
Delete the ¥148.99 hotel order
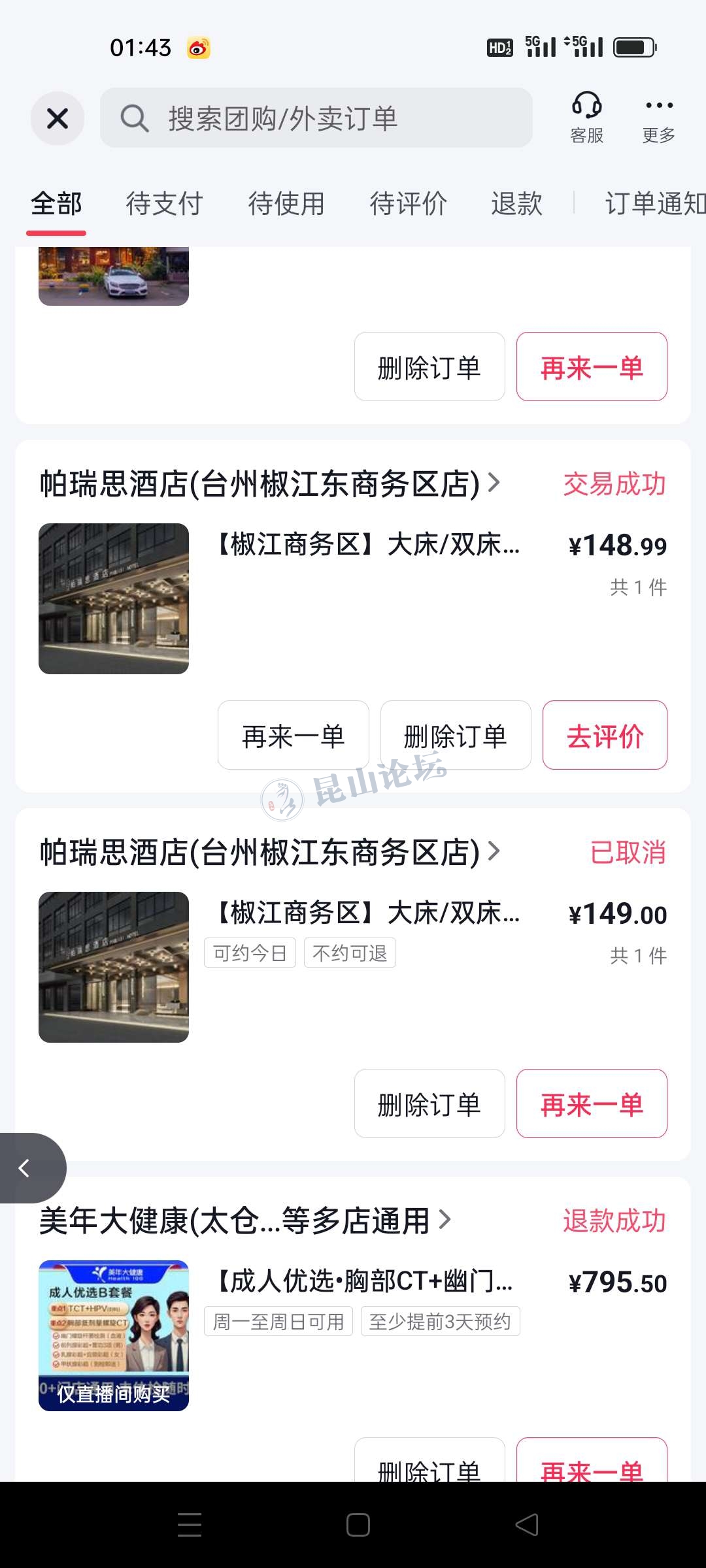[456, 735]
